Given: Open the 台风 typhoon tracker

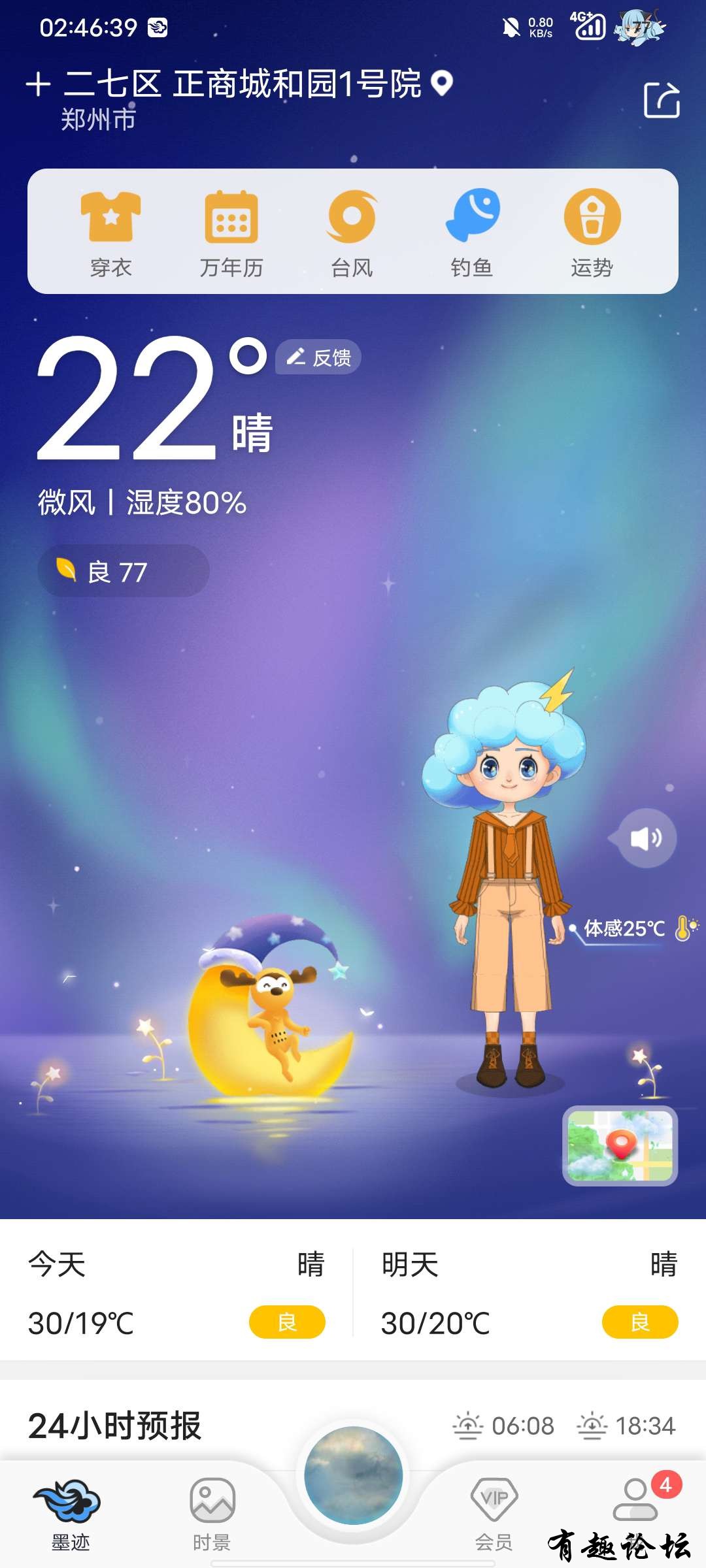Looking at the screenshot, I should (352, 233).
